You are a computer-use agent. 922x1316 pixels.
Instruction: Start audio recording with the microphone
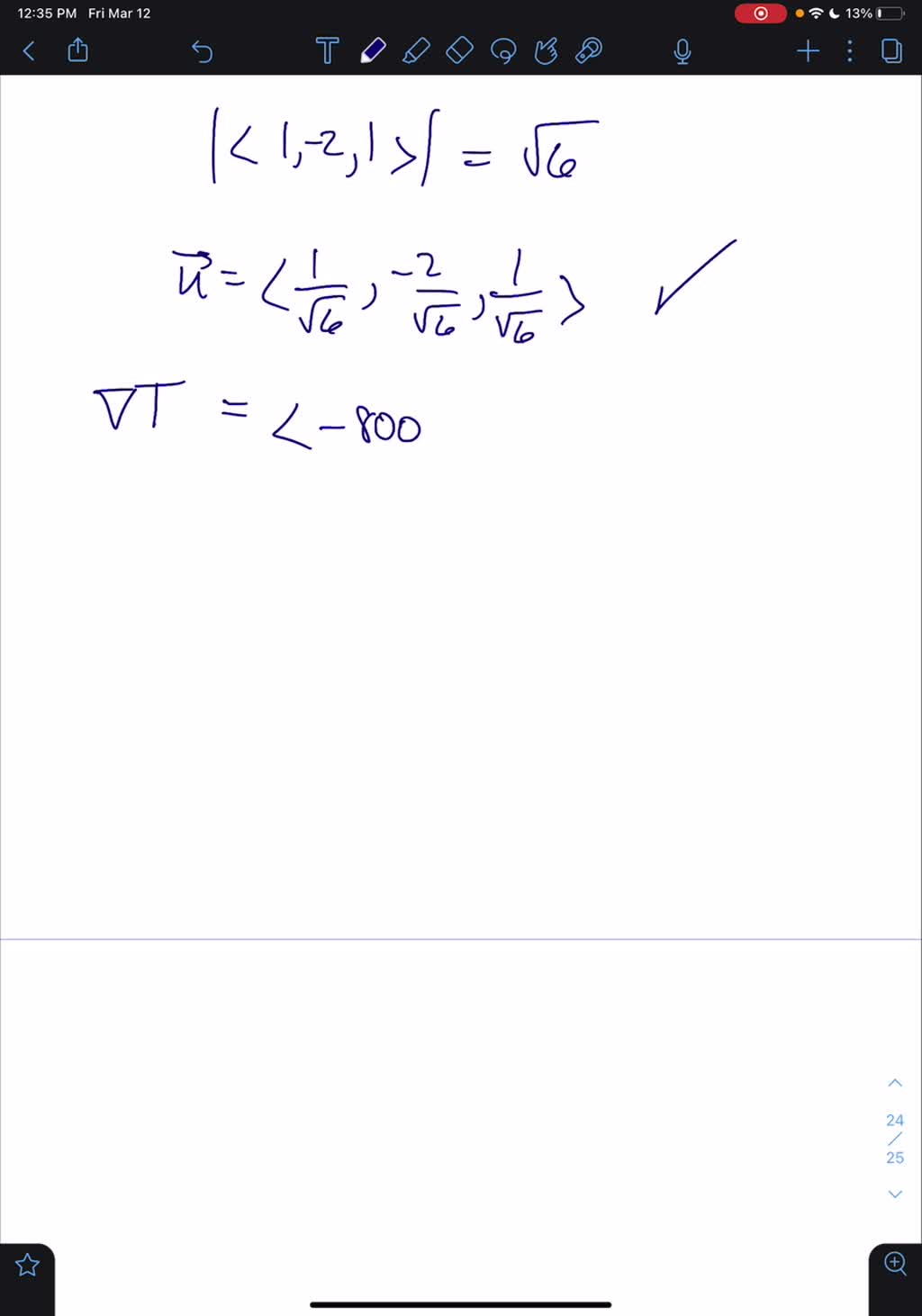click(682, 51)
